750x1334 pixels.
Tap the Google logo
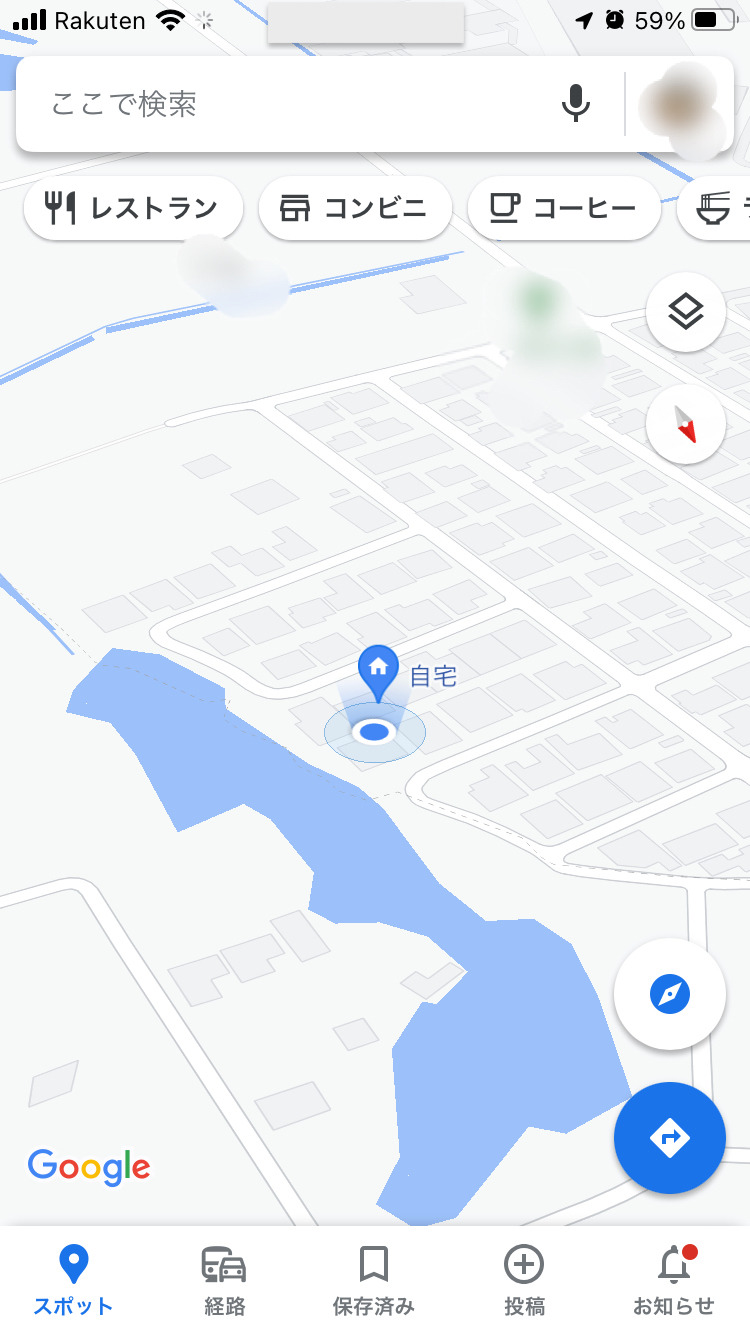(89, 1166)
